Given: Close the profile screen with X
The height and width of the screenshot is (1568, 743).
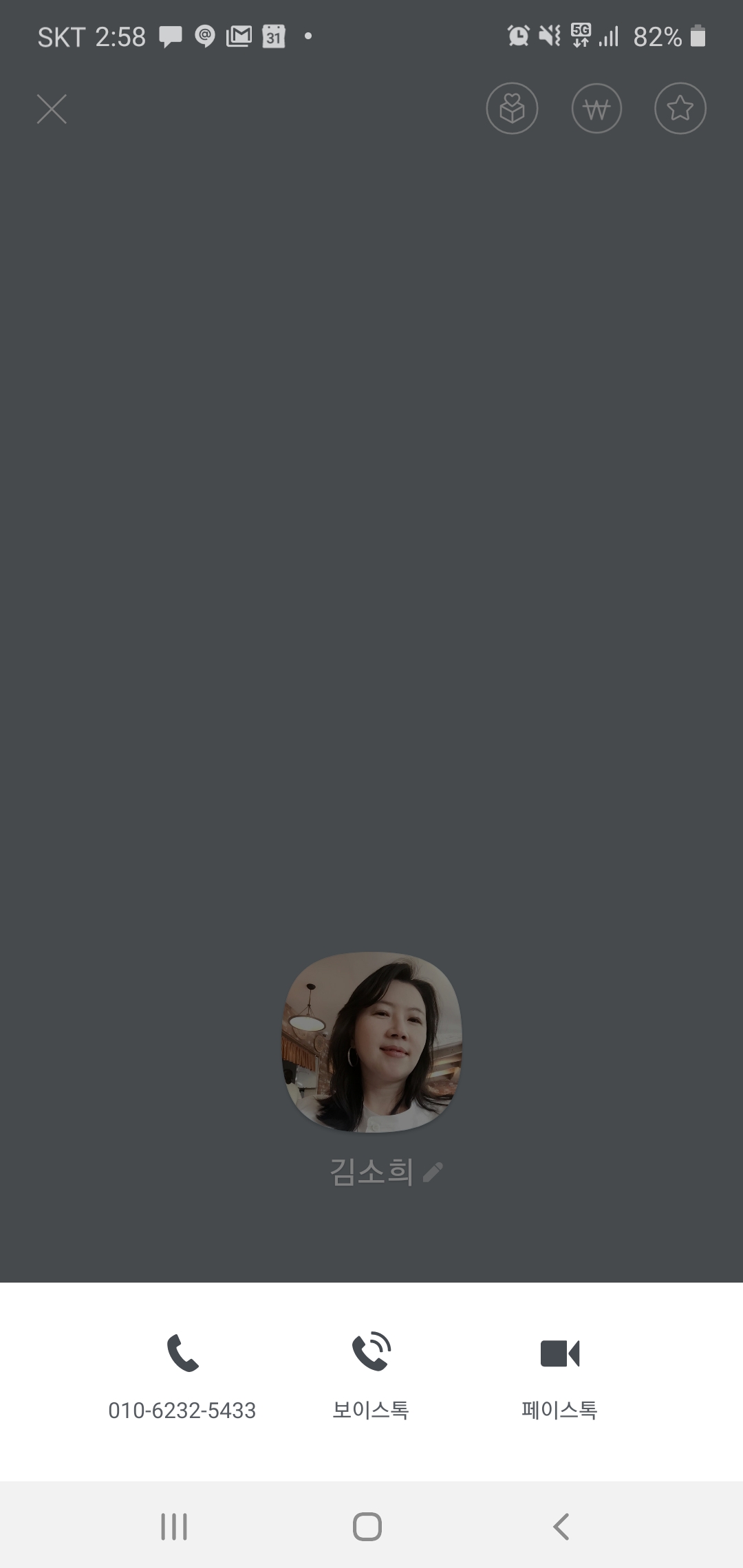Looking at the screenshot, I should 52,109.
